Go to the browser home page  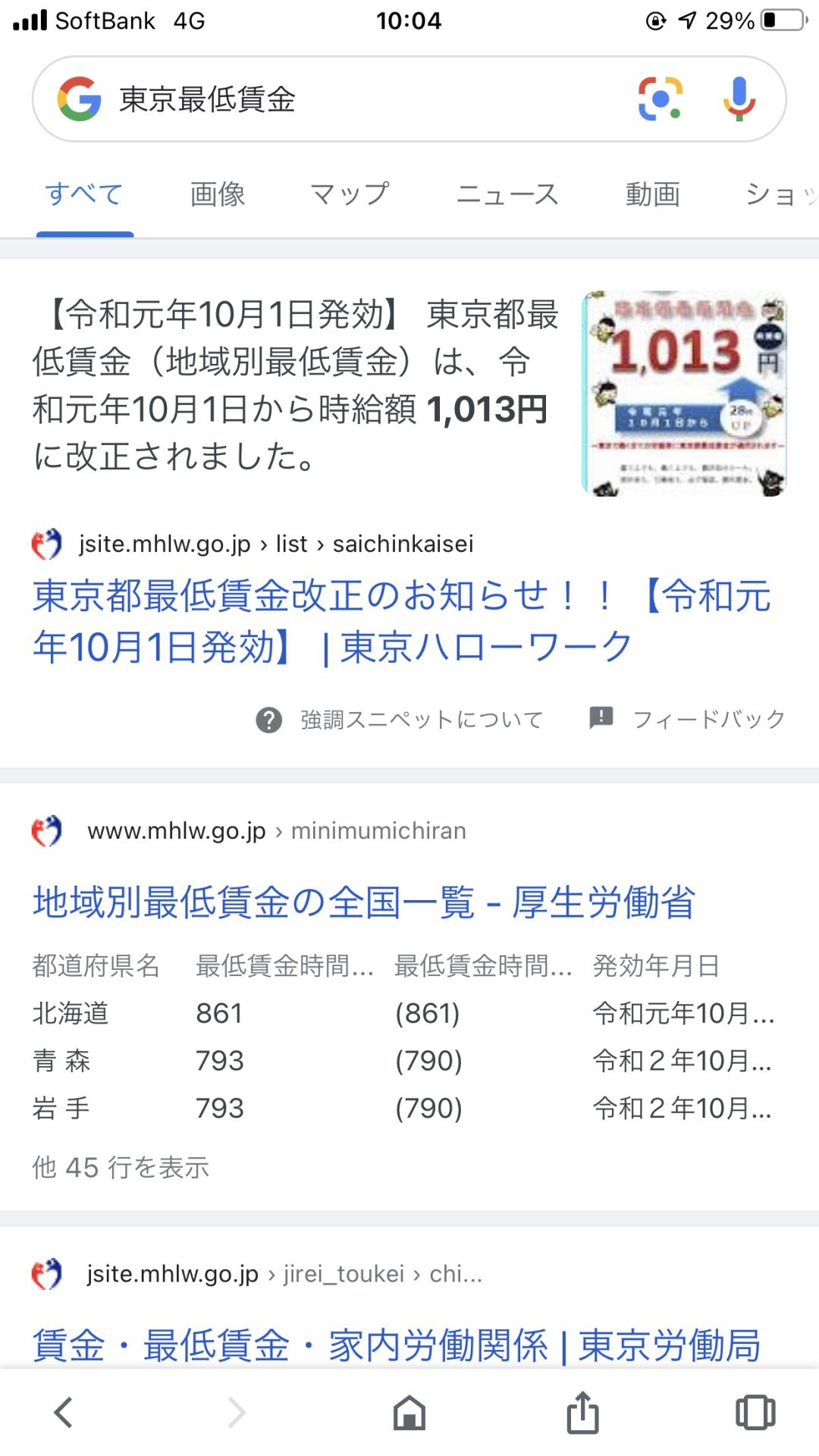pyautogui.click(x=409, y=1412)
